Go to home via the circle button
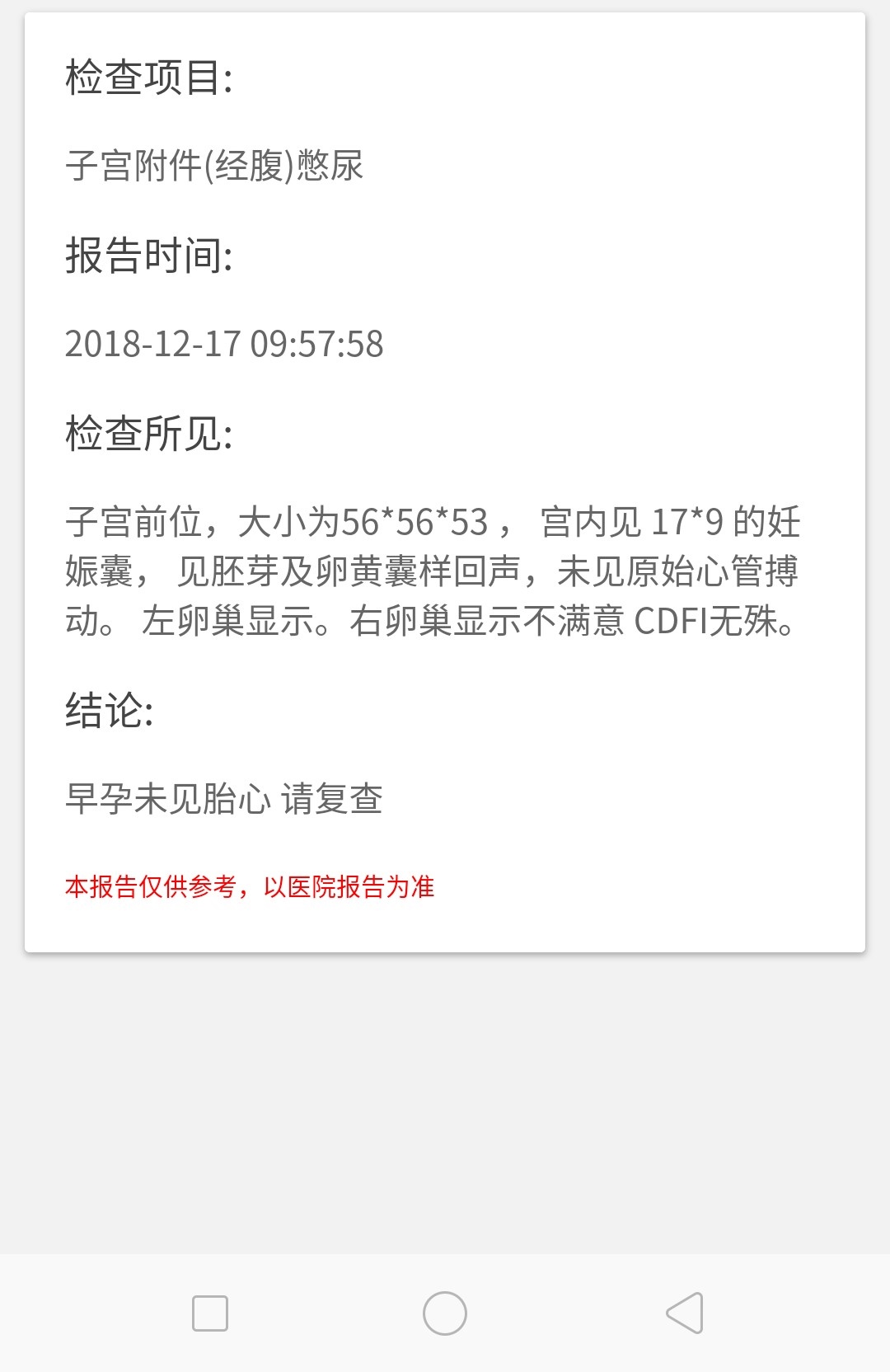Image resolution: width=890 pixels, height=1372 pixels. point(445,1313)
